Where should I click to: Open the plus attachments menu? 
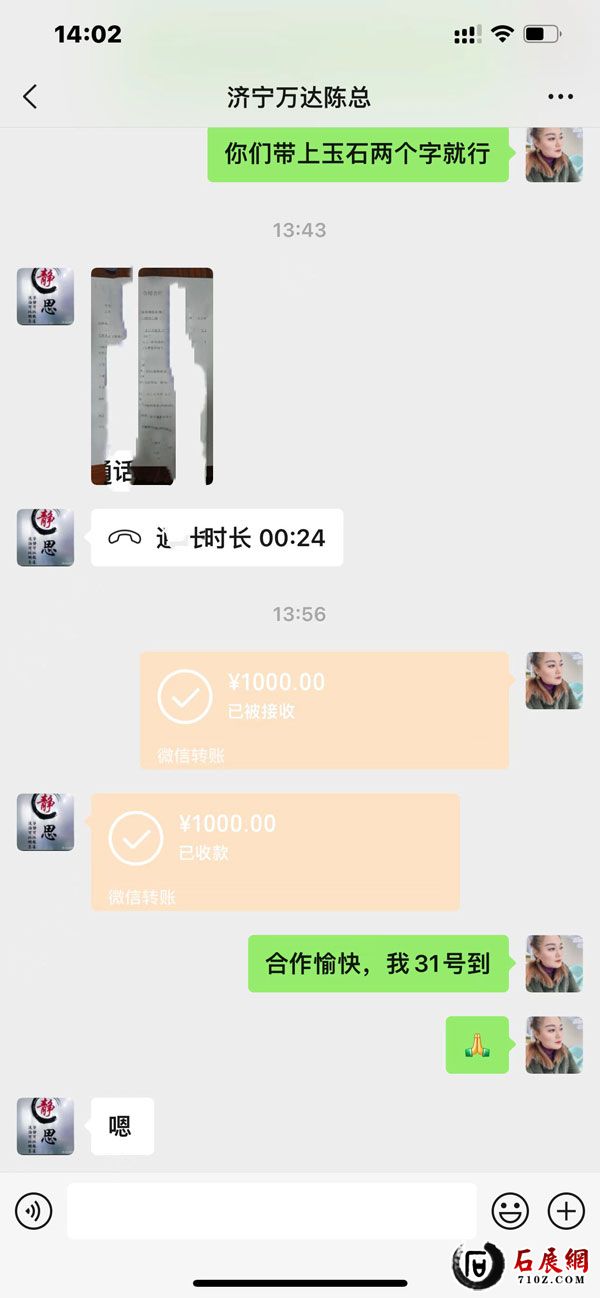pos(566,1211)
